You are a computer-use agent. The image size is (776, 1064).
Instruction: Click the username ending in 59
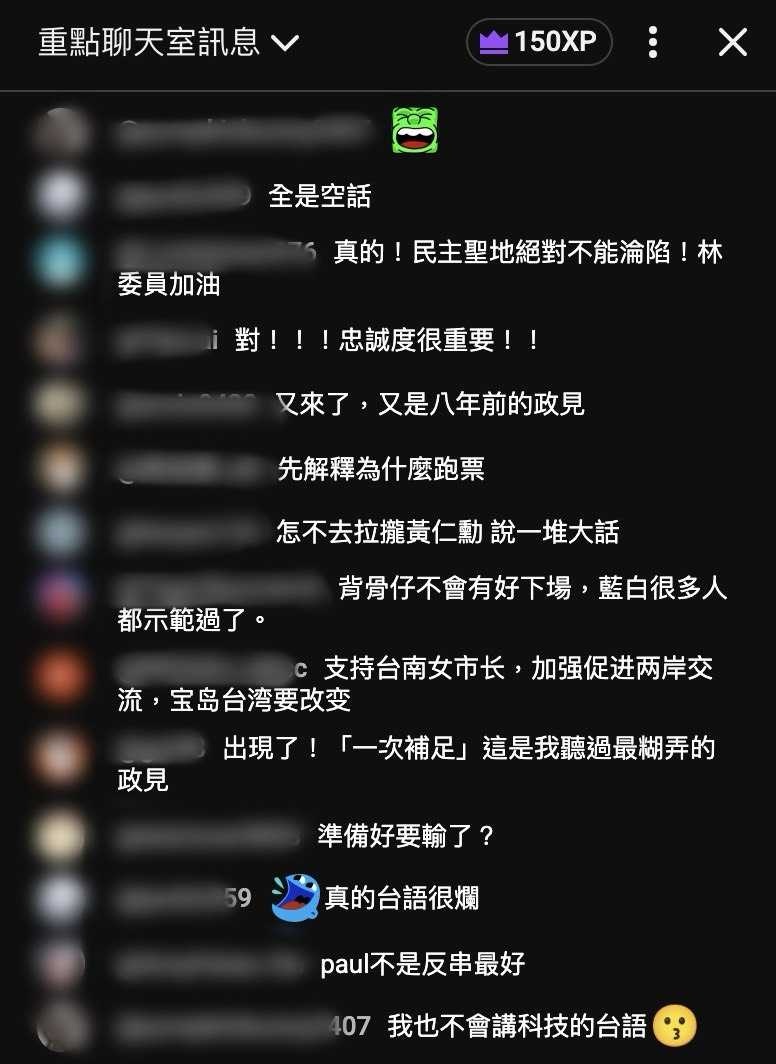click(185, 898)
